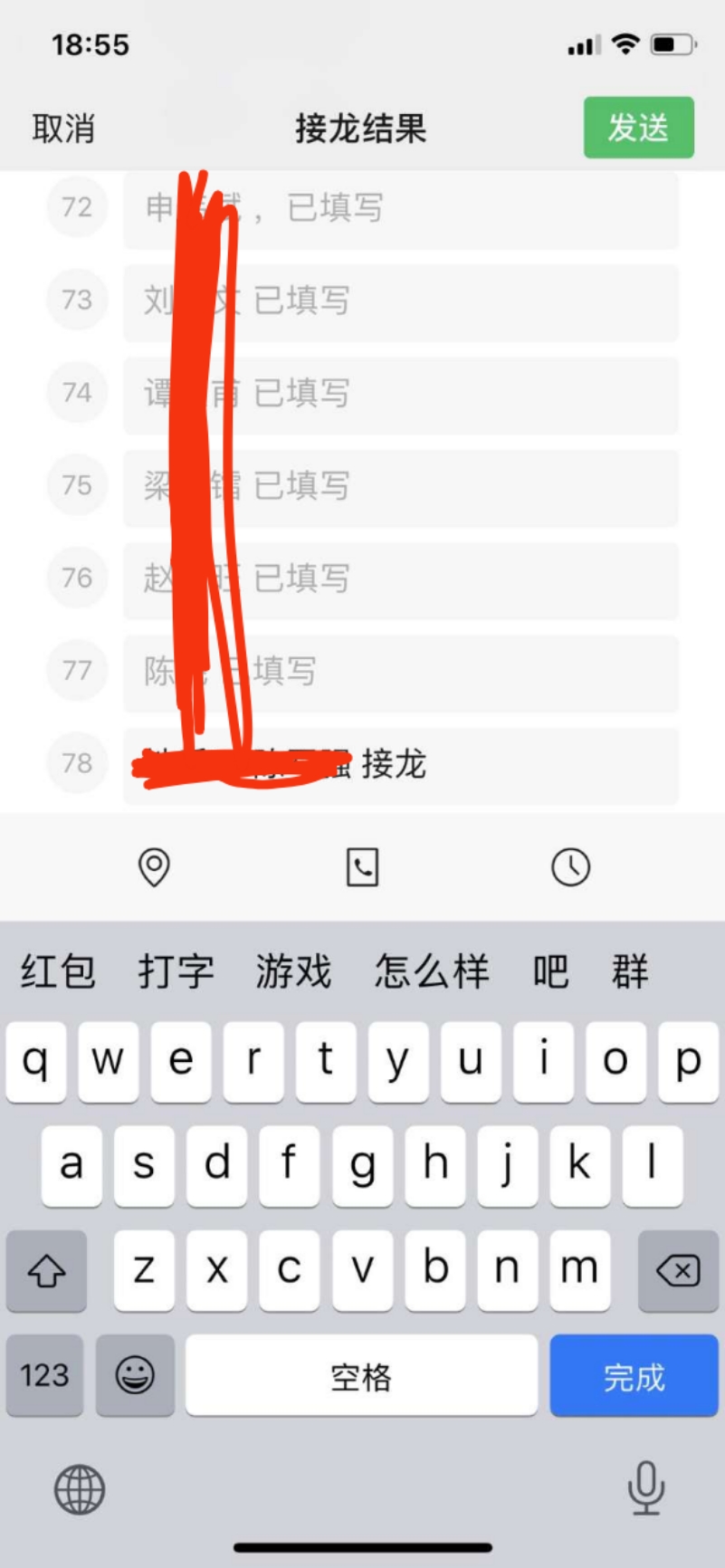Open the emoji keyboard

pyautogui.click(x=135, y=1375)
